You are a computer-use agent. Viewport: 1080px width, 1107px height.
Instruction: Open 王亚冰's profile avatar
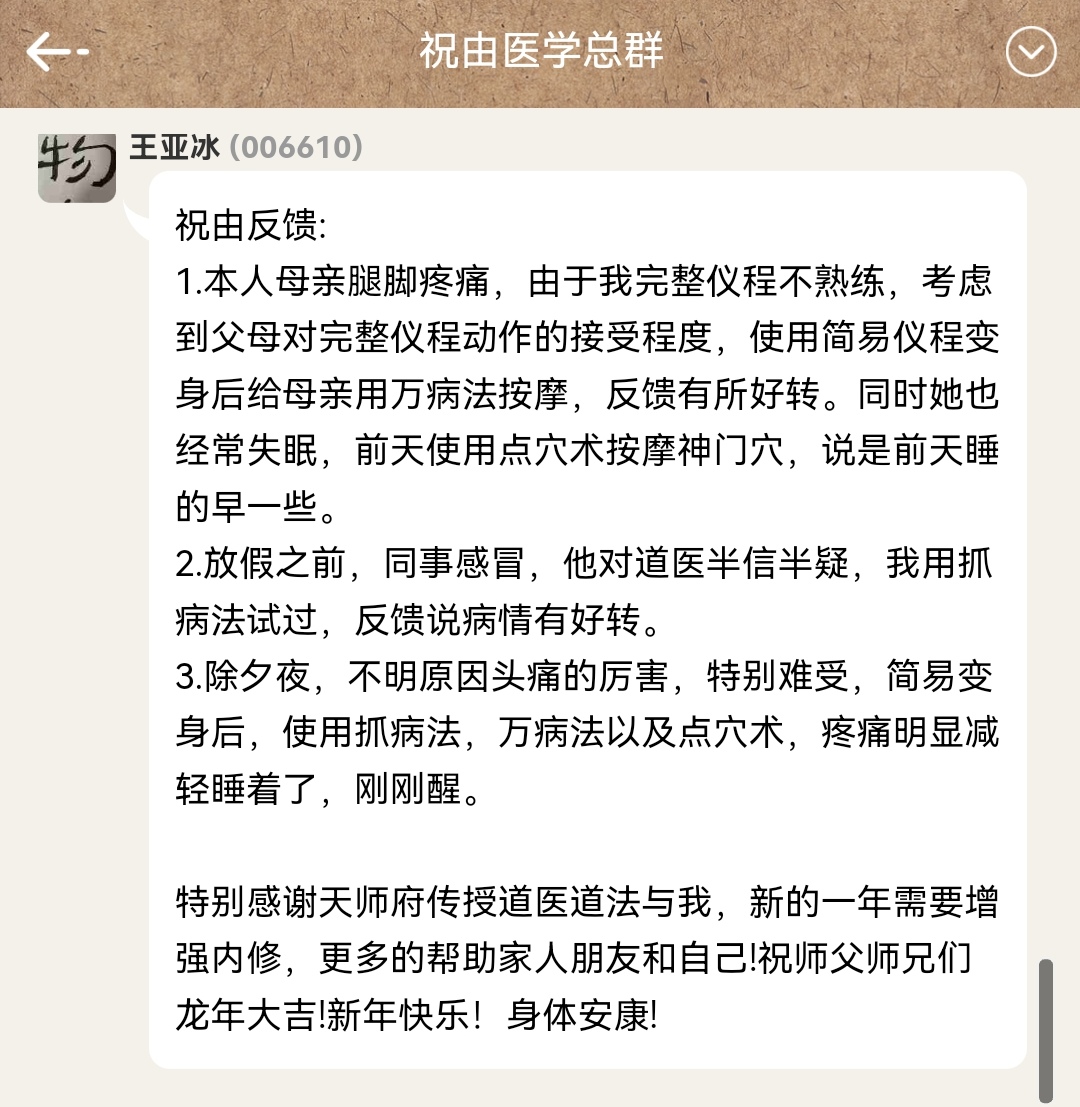tap(77, 166)
